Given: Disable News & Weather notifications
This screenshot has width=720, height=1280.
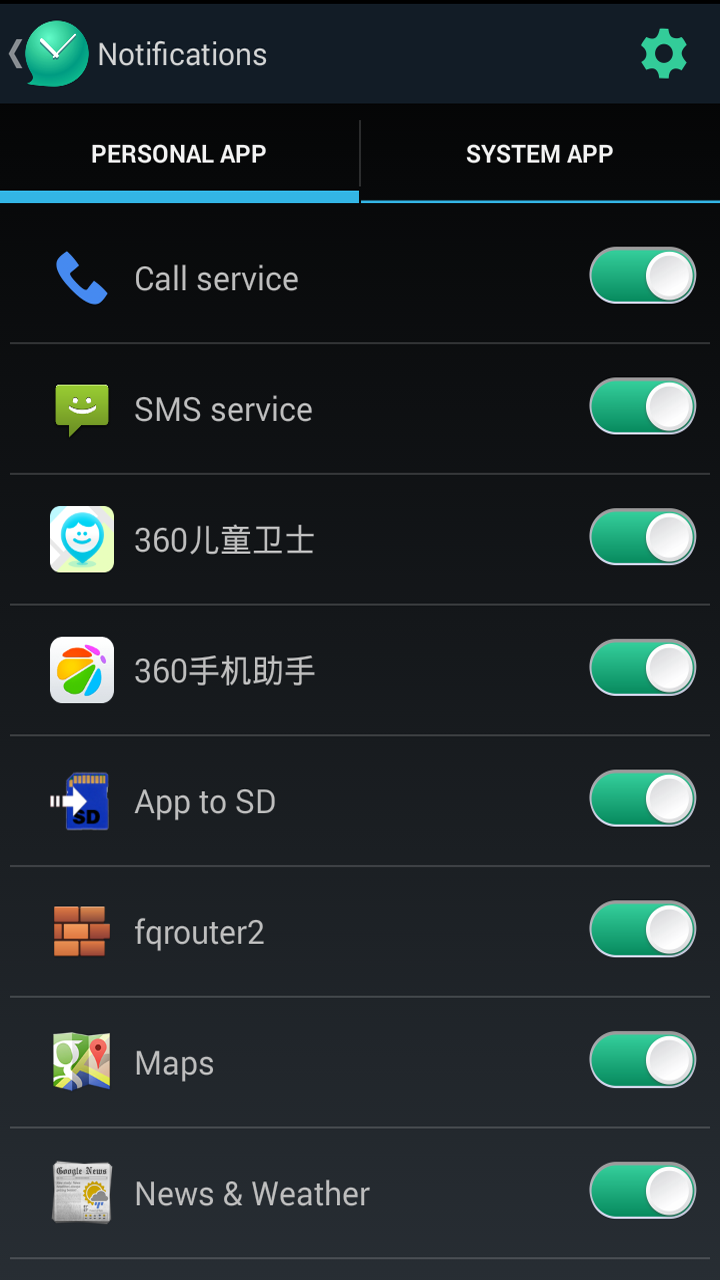Looking at the screenshot, I should 642,1191.
